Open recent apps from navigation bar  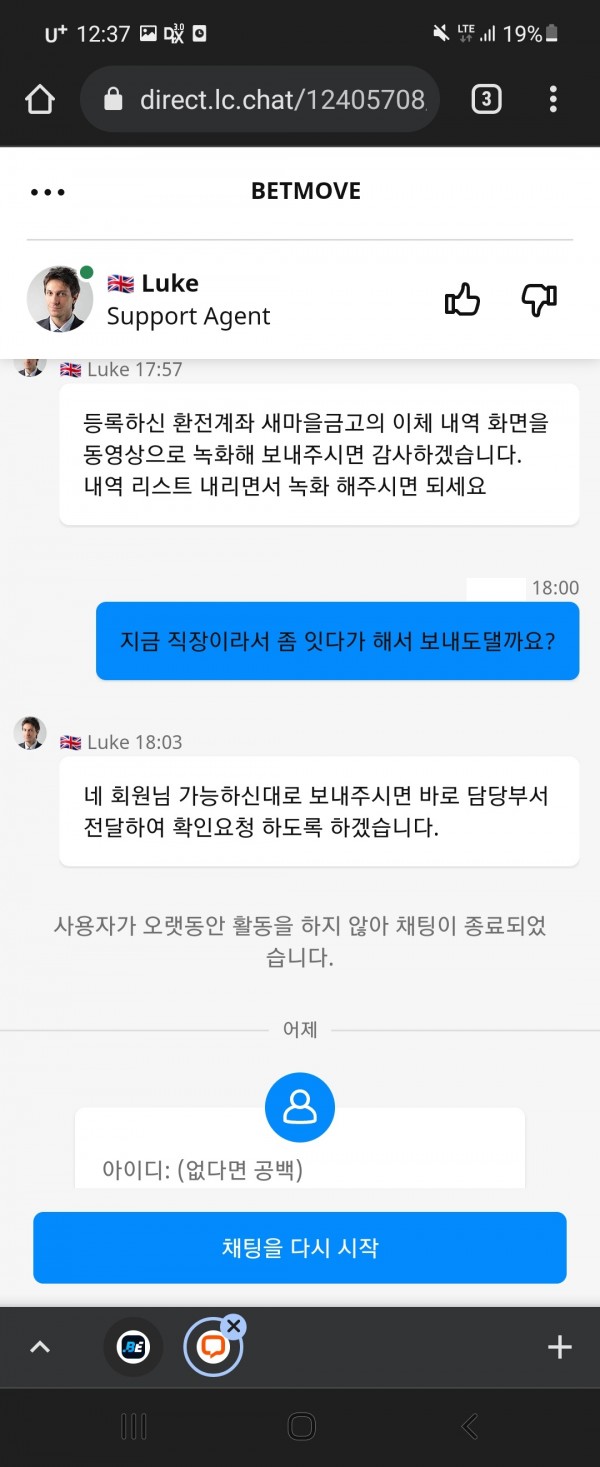[x=134, y=1426]
